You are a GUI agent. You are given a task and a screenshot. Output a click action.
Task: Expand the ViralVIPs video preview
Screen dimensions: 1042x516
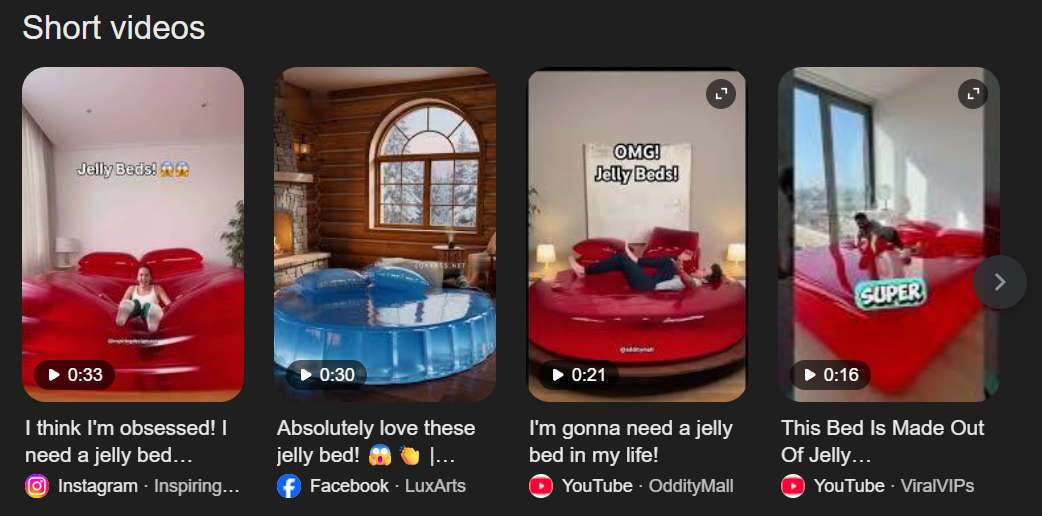tap(973, 95)
